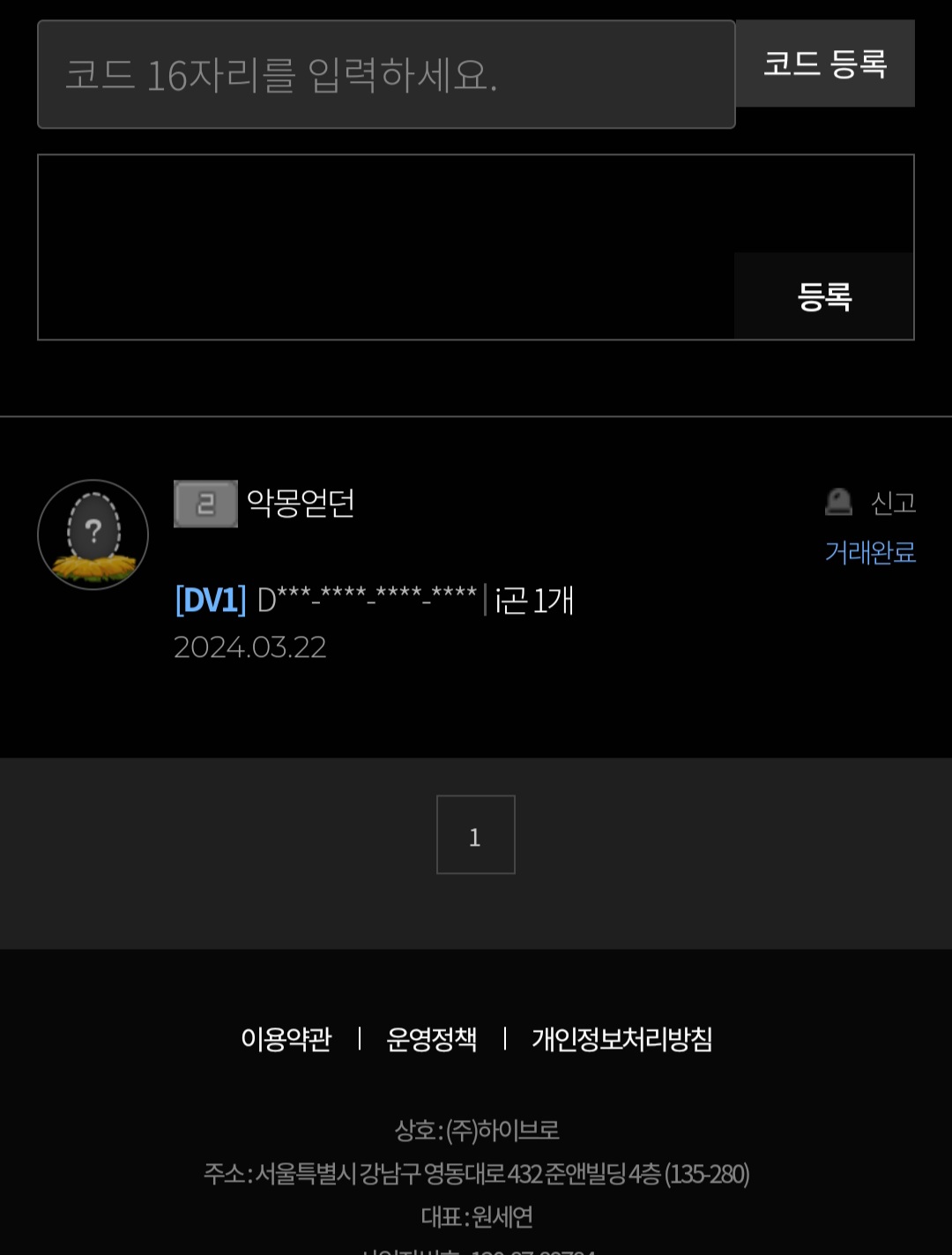
Task: Focus the large comment text box
Action: click(x=386, y=247)
